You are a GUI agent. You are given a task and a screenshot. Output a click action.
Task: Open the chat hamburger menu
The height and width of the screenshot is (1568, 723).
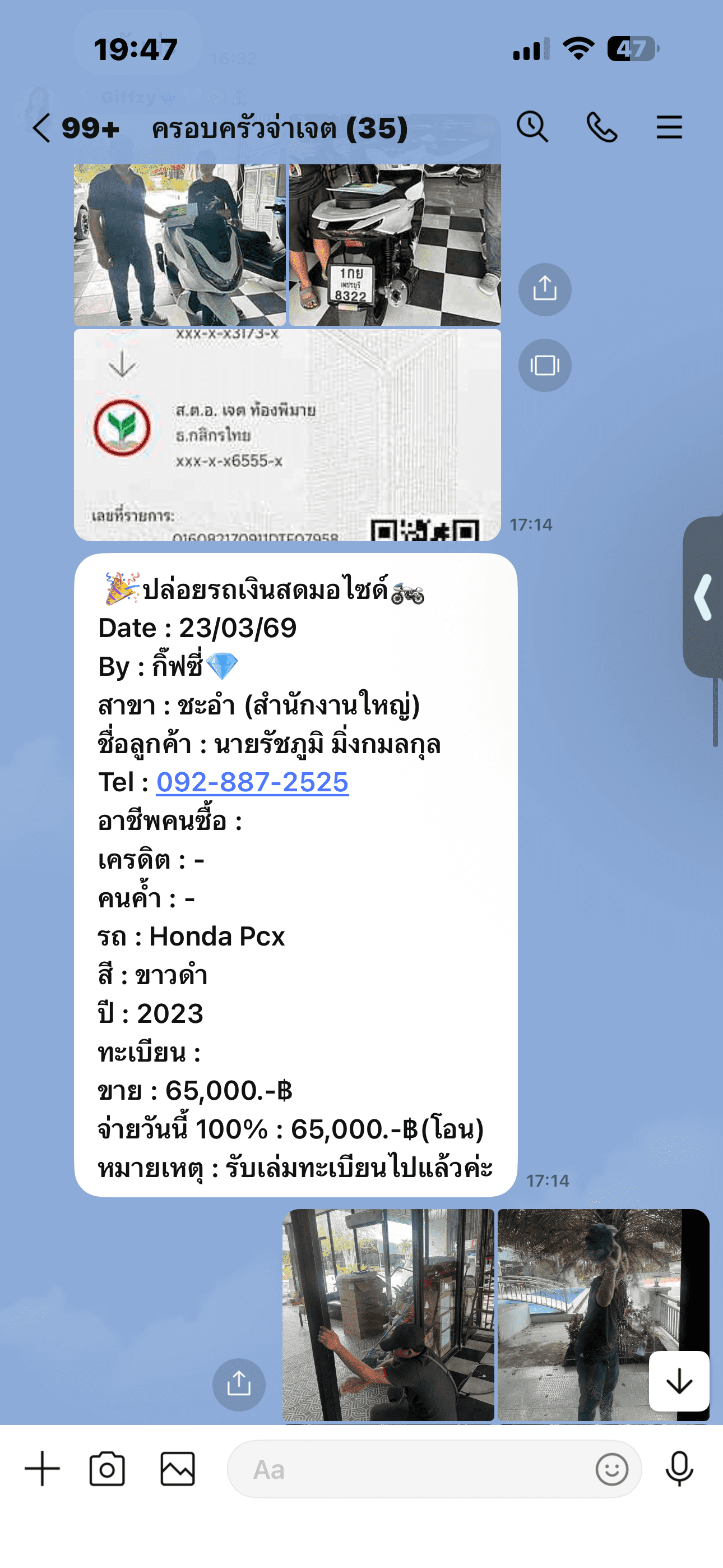pos(669,128)
